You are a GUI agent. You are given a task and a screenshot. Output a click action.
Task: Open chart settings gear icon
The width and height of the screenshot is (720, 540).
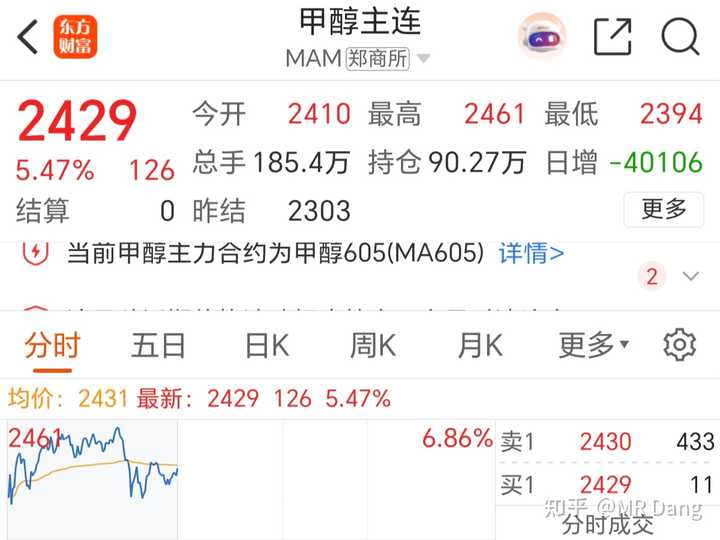[x=679, y=344]
